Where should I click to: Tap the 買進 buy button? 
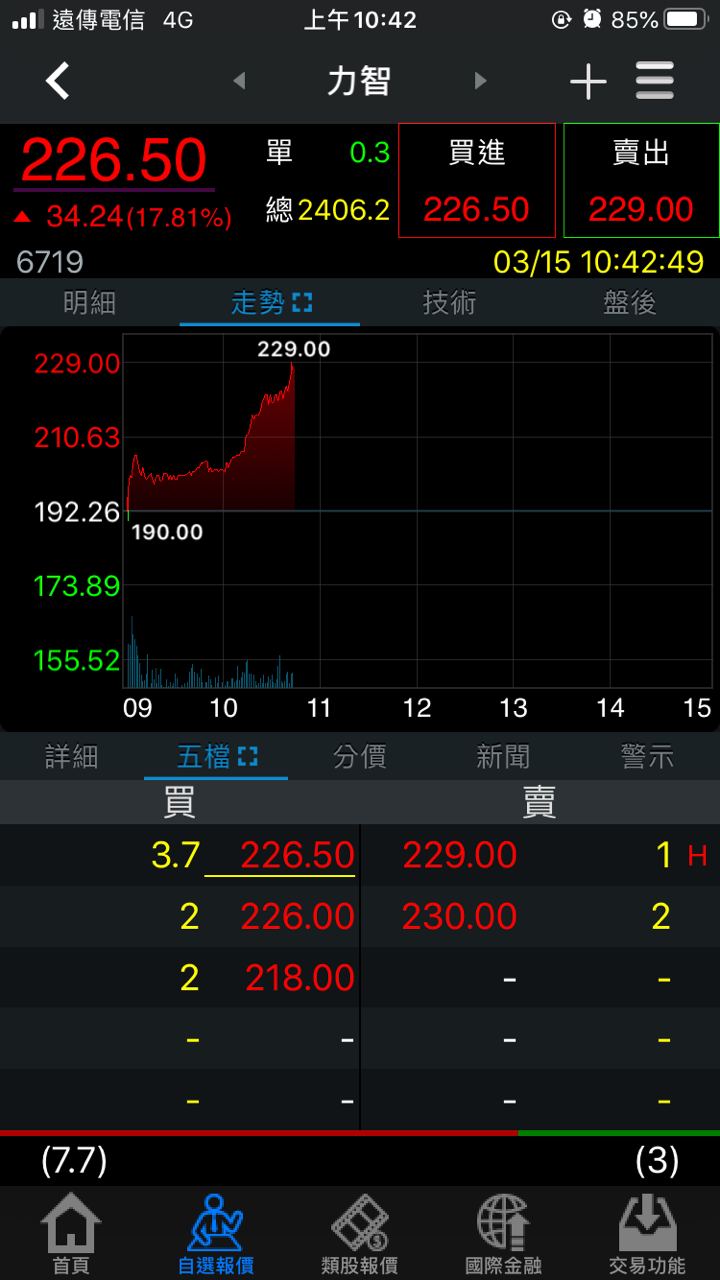(x=476, y=181)
